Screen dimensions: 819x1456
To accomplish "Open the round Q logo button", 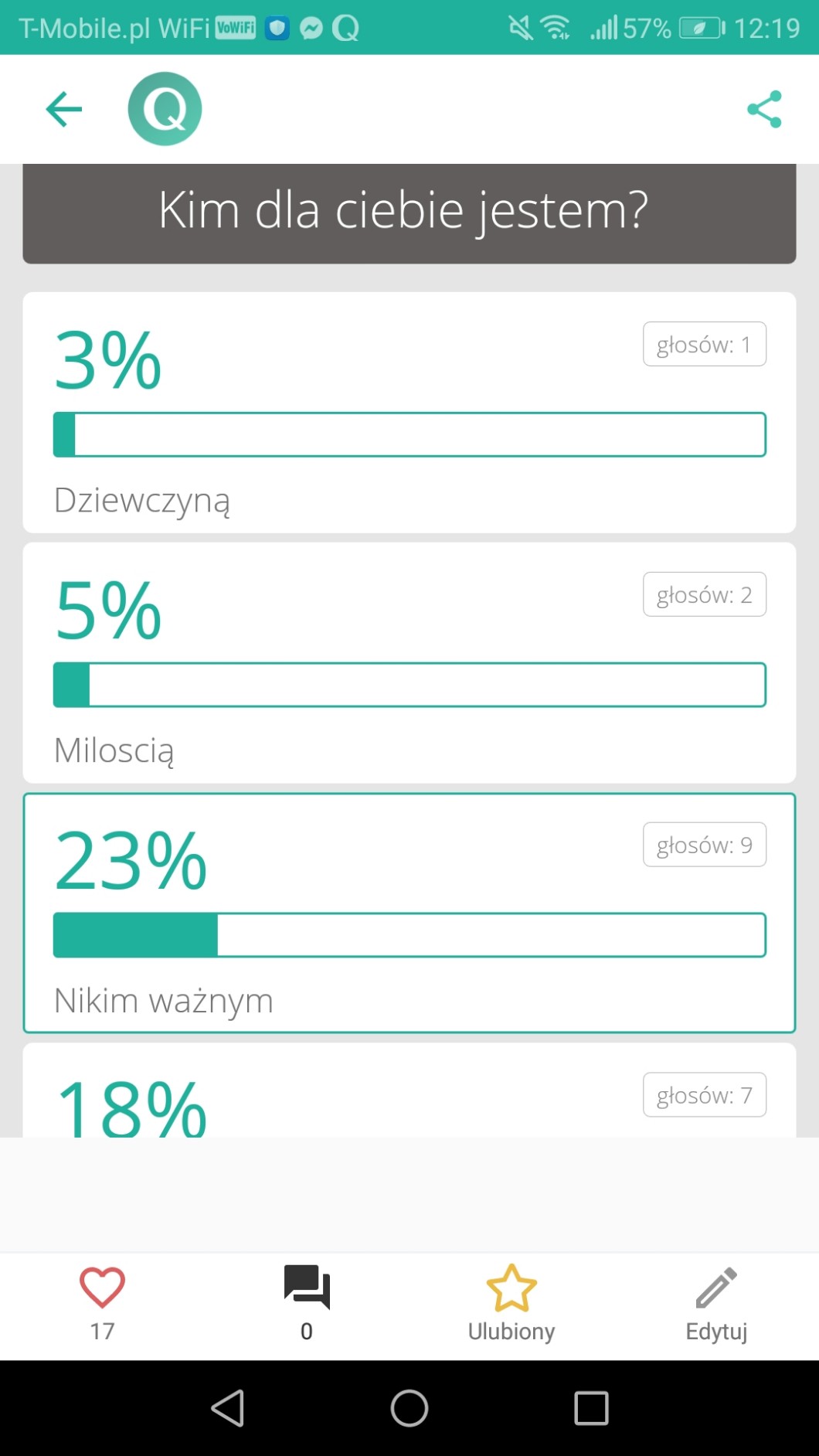I will pyautogui.click(x=165, y=109).
